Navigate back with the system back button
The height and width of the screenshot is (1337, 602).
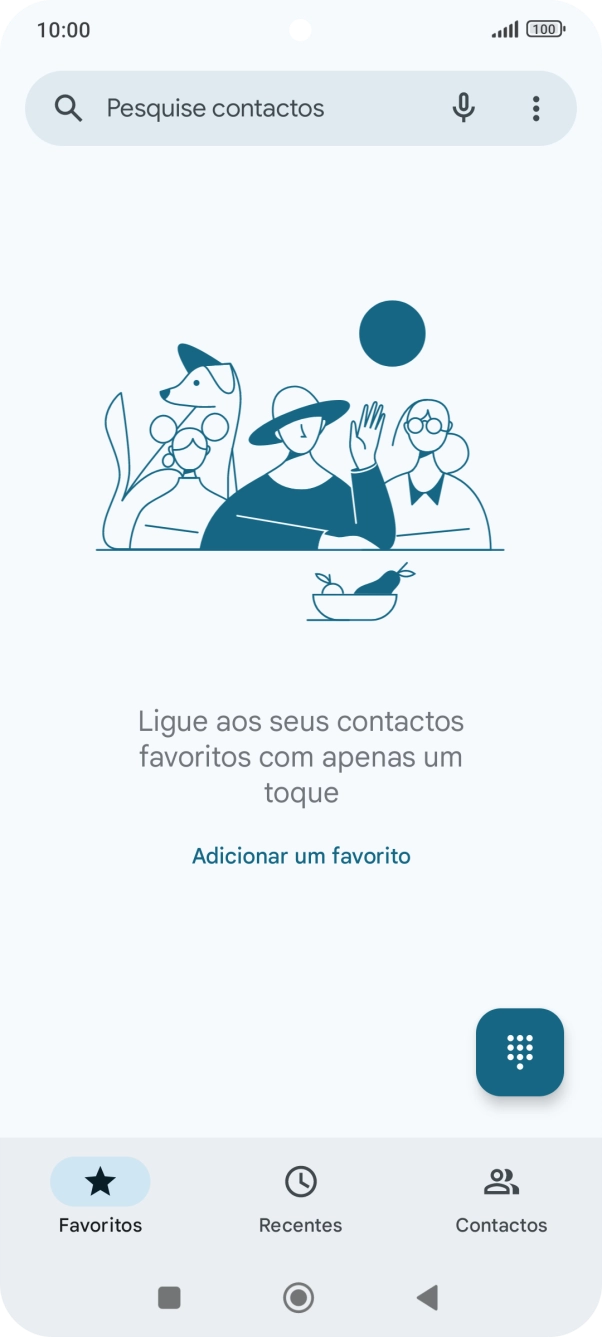[427, 1298]
